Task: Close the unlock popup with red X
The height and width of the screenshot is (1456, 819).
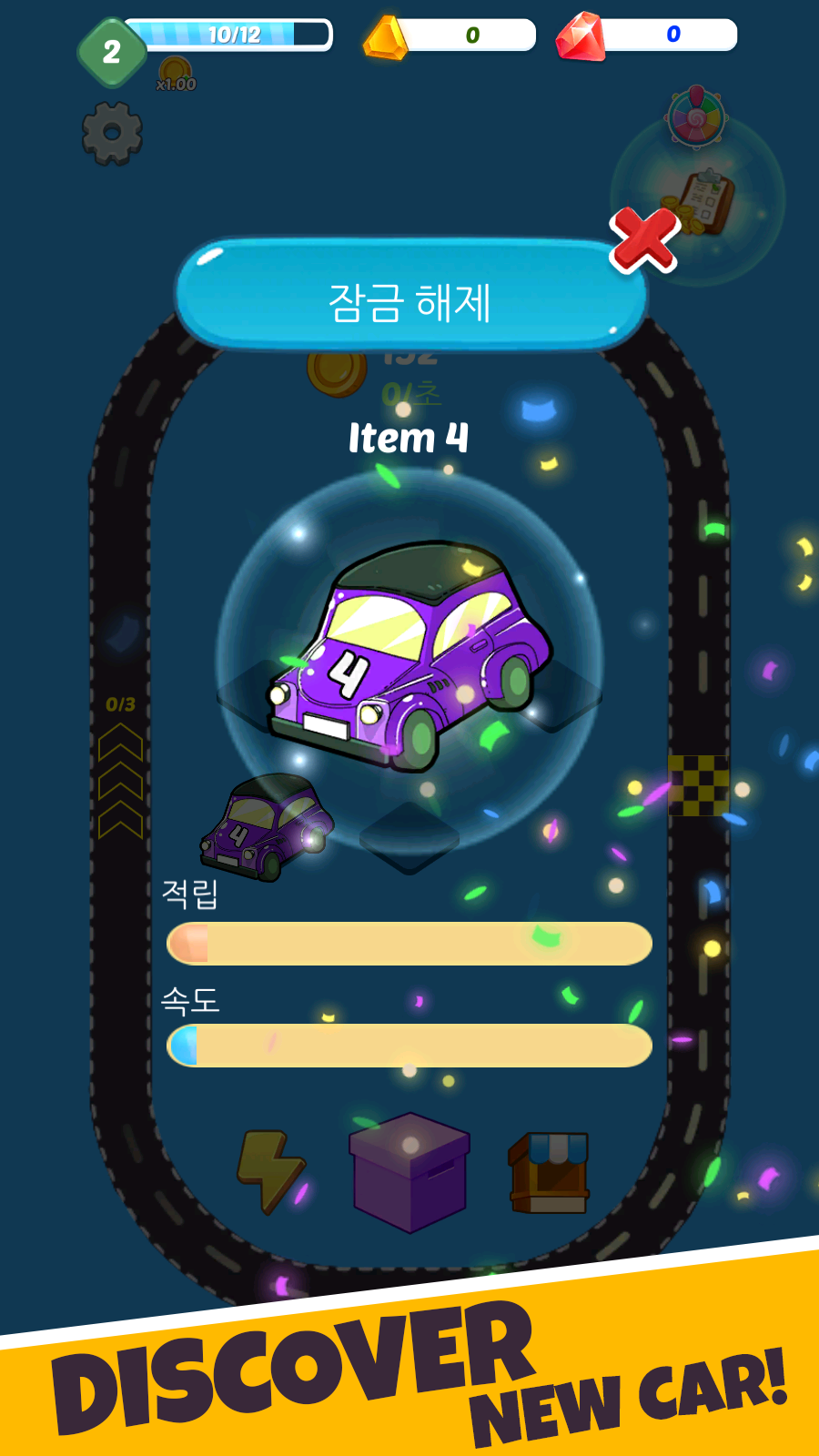Action: pyautogui.click(x=644, y=239)
